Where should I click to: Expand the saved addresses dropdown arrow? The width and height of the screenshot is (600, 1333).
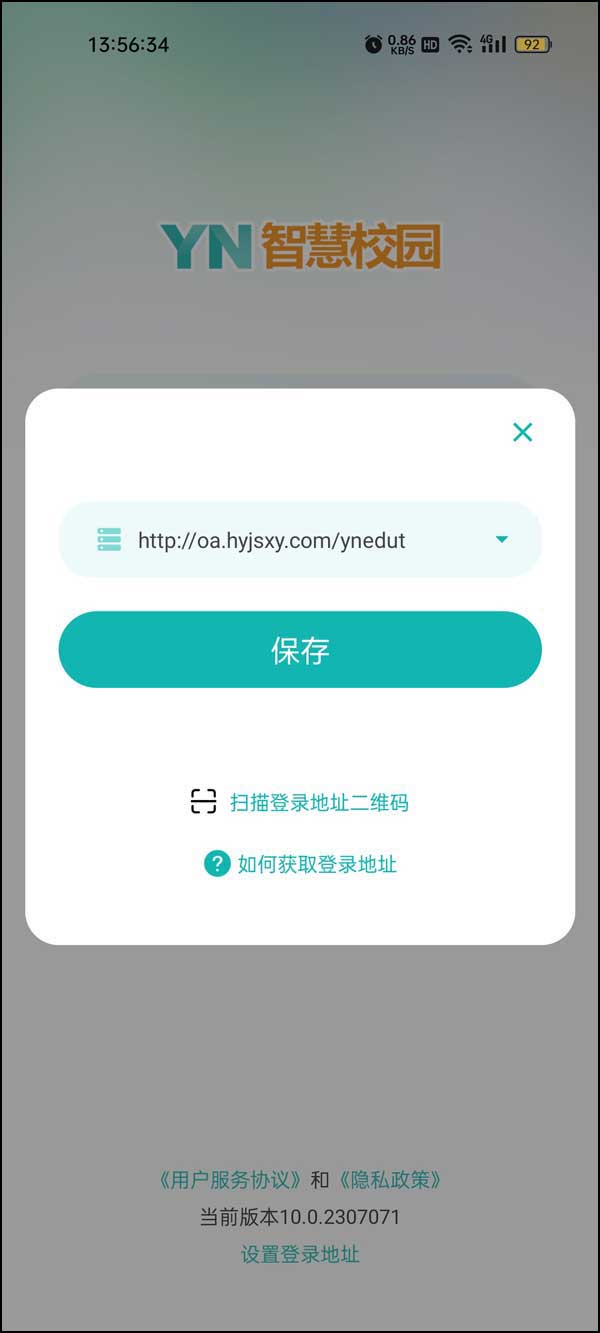pos(502,540)
